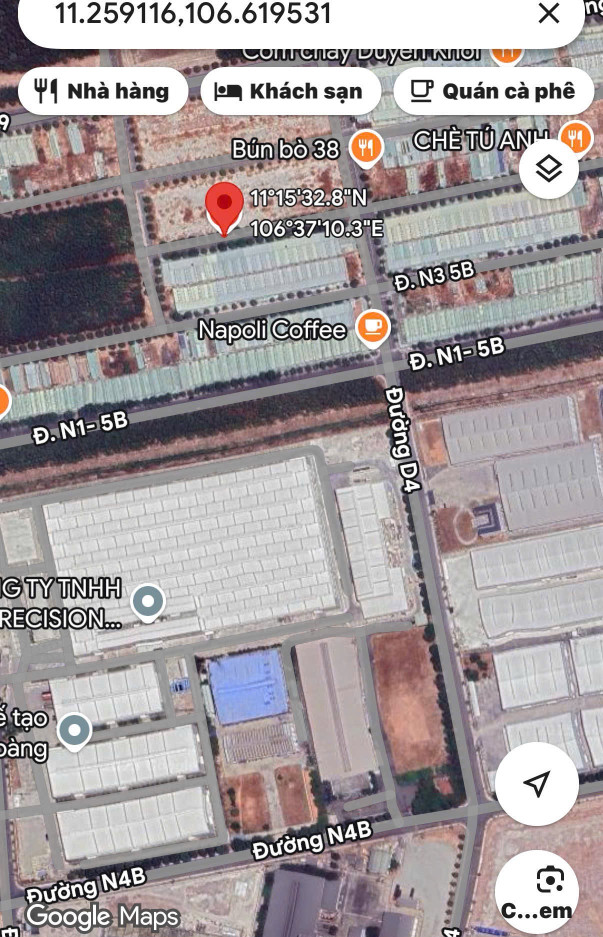Screen dimensions: 603x937
Task: Open the TNHH Precision company marker
Action: [149, 602]
